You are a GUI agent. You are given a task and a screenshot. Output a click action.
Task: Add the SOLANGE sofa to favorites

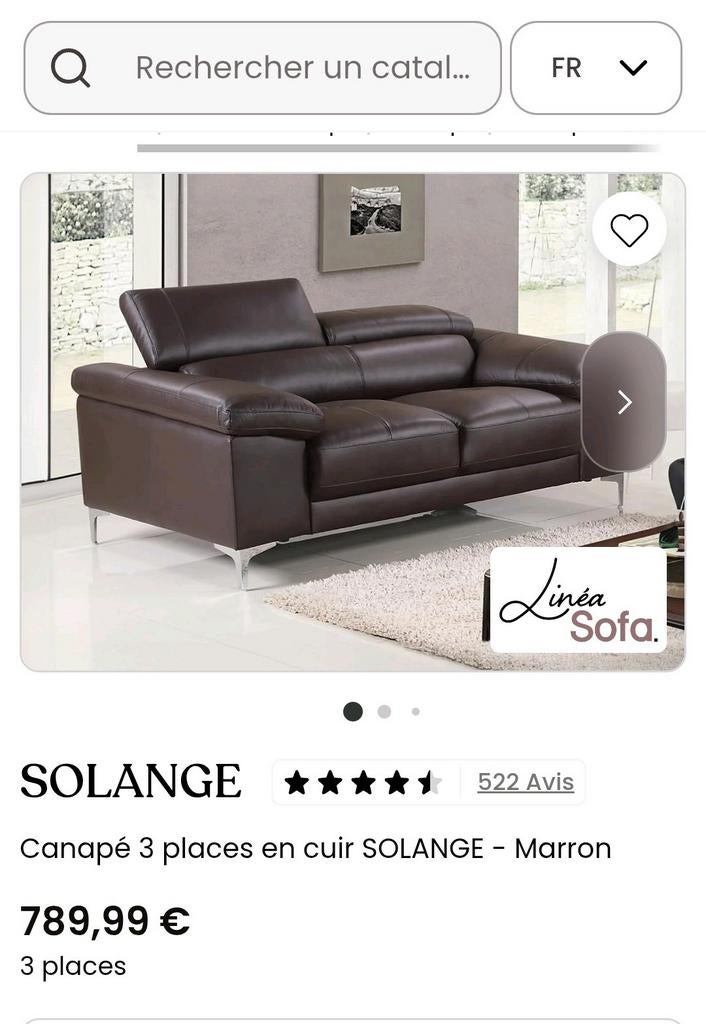click(629, 230)
